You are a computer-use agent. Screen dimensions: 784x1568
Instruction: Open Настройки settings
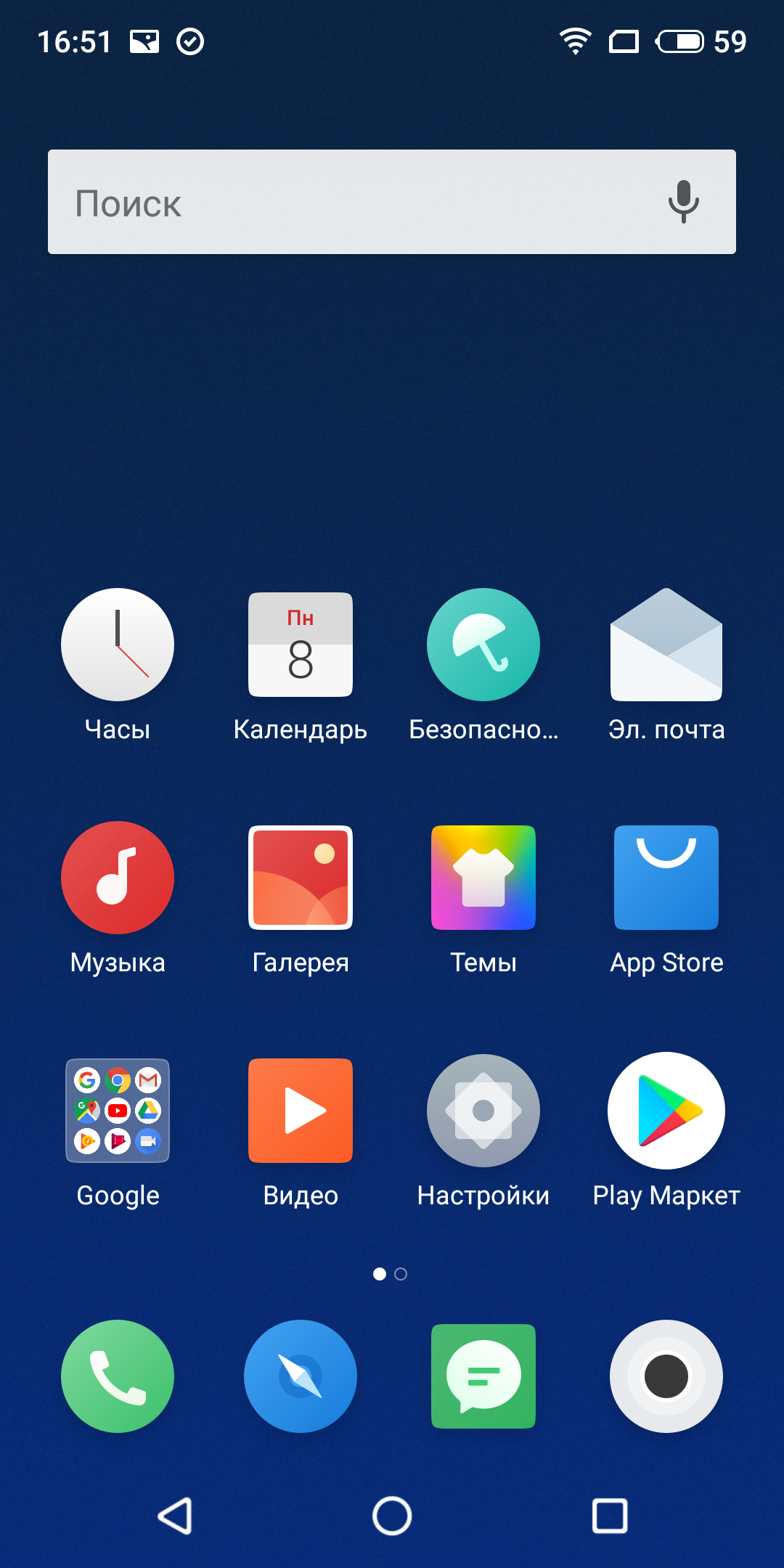tap(483, 1111)
